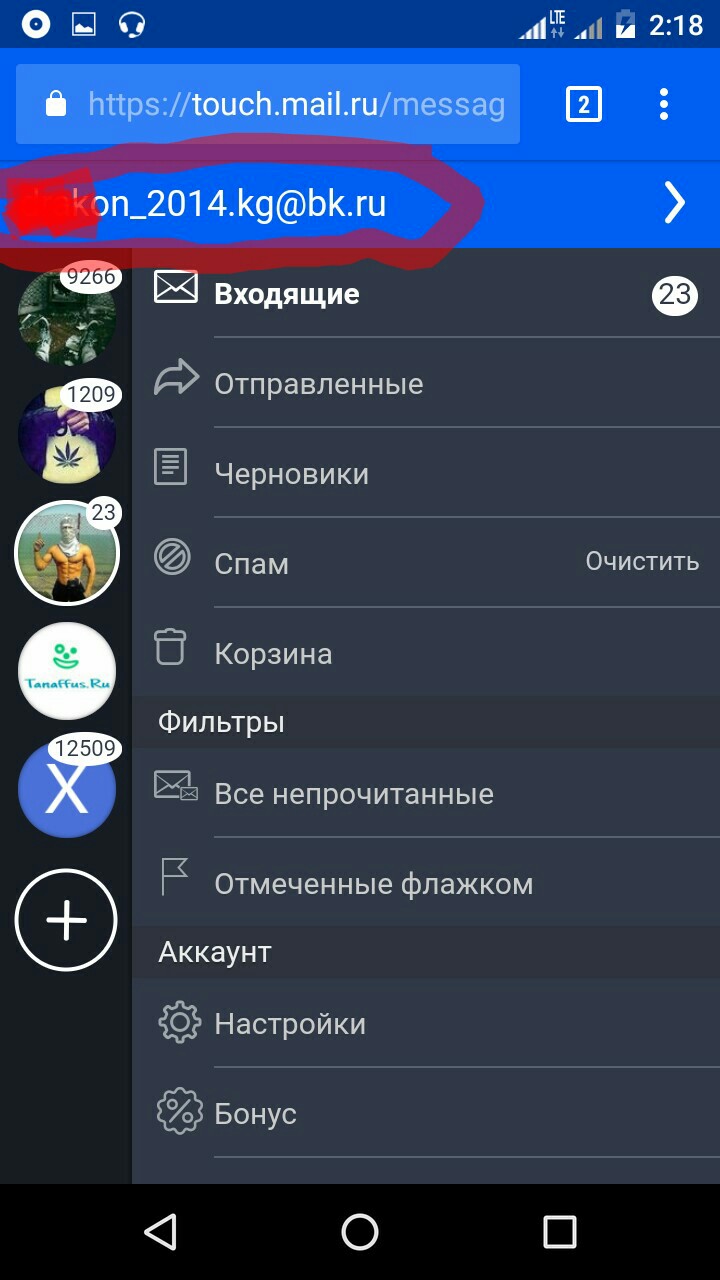Switch to the account with 1209 unread
720x1280 pixels.
(x=67, y=434)
